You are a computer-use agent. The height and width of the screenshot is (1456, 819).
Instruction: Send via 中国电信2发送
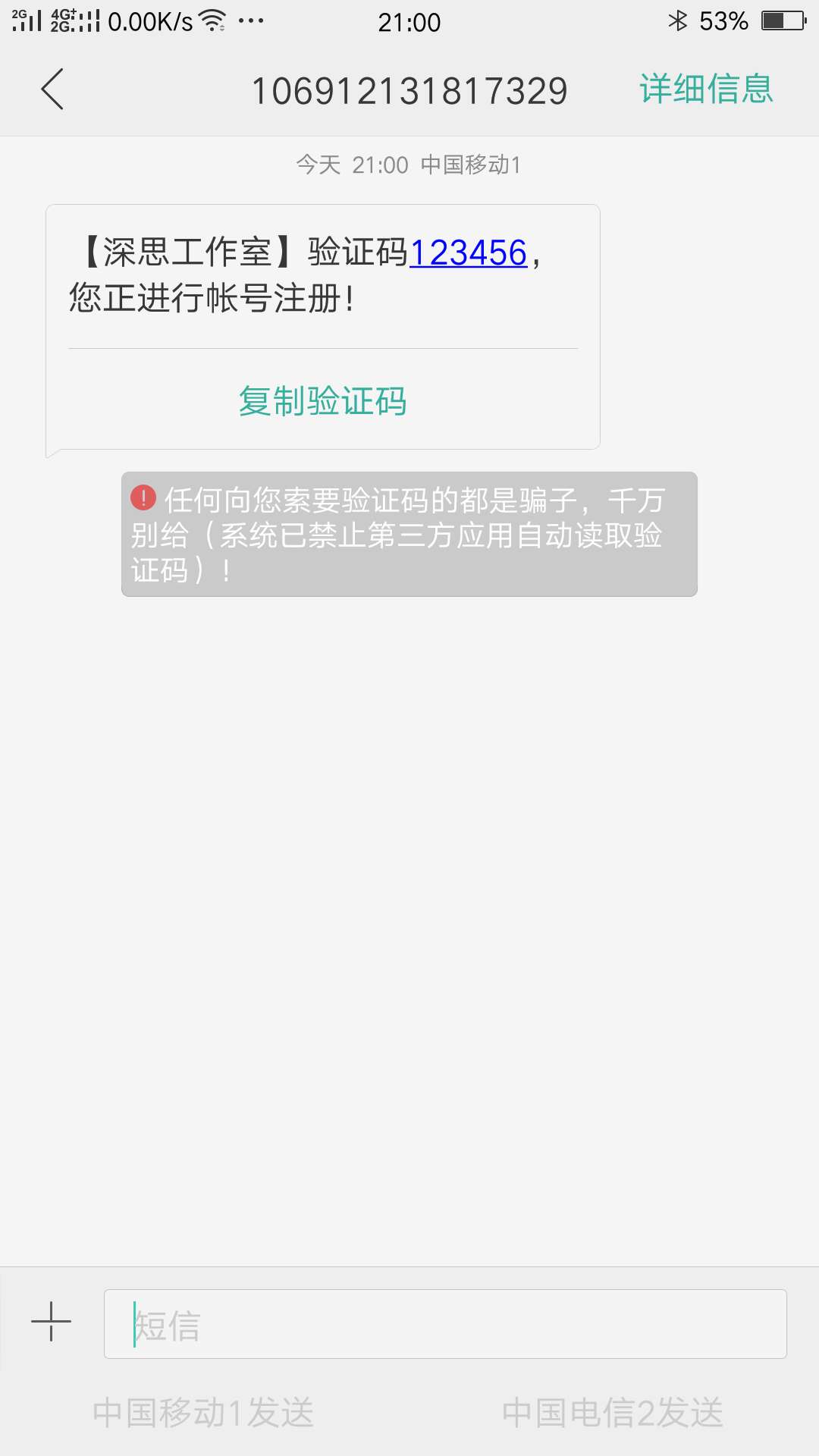(x=613, y=1413)
